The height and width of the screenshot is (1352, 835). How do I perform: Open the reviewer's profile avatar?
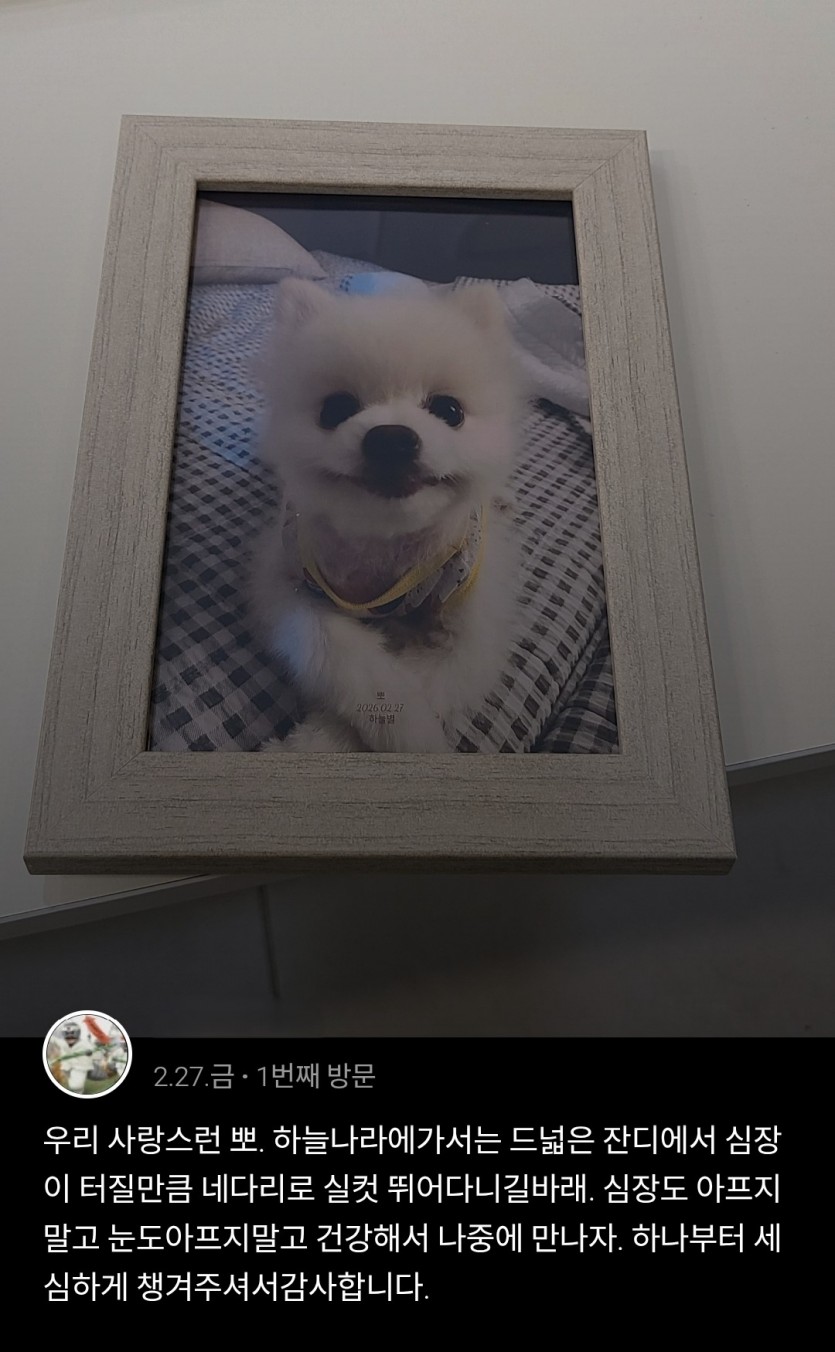(x=87, y=1055)
